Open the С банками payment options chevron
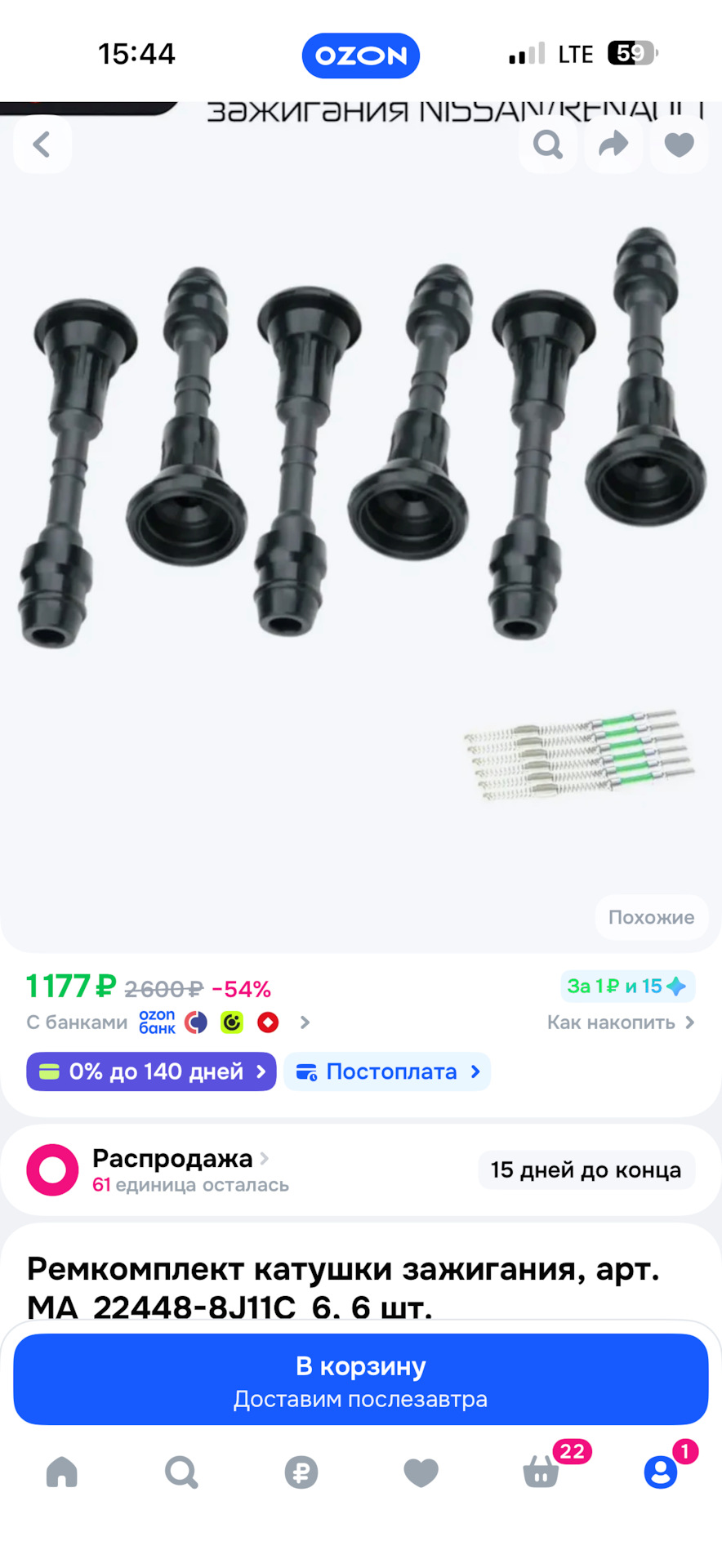Viewport: 722px width, 1568px height. coord(305,1022)
